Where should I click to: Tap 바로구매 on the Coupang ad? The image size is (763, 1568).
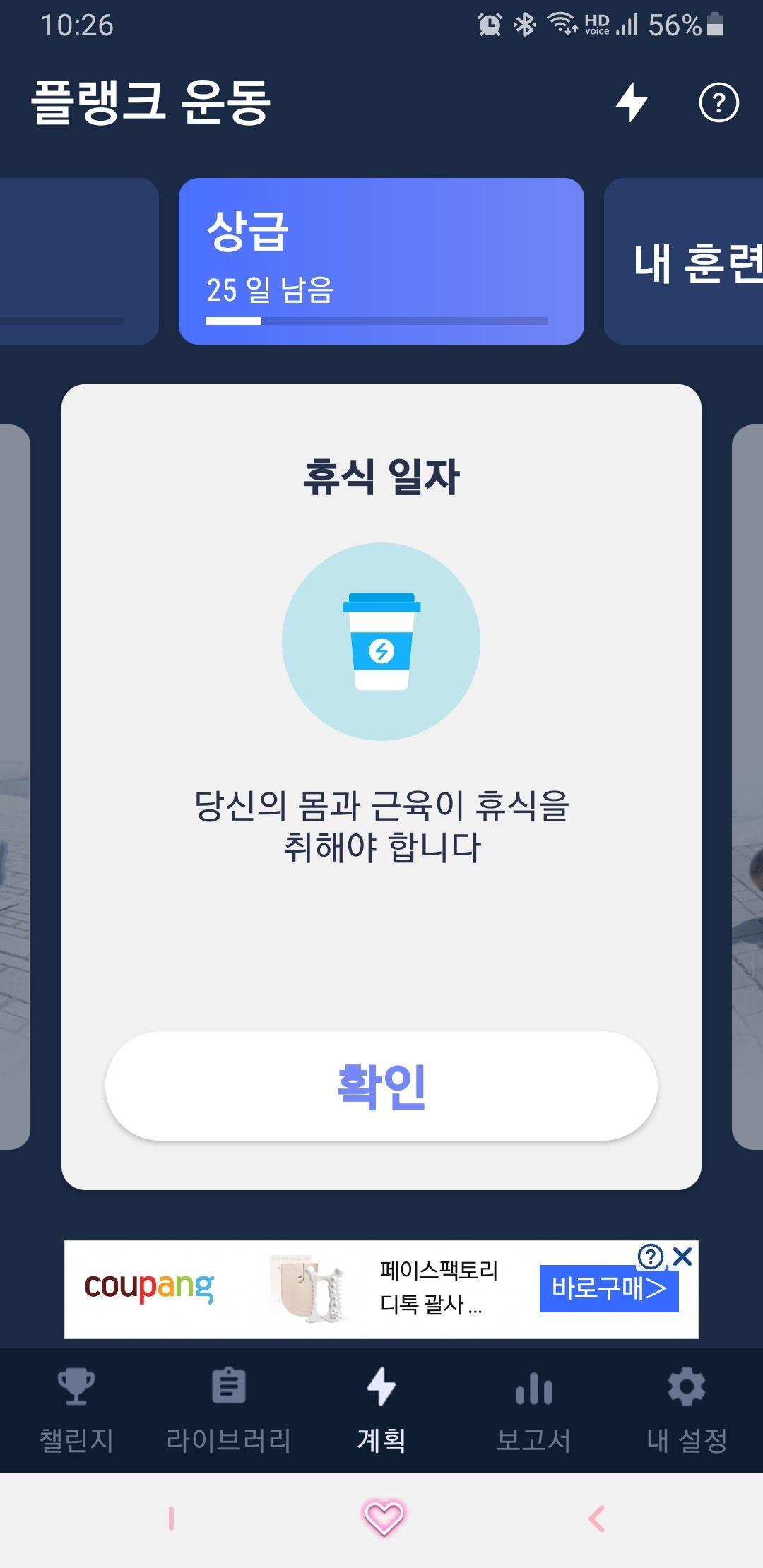[x=608, y=1289]
